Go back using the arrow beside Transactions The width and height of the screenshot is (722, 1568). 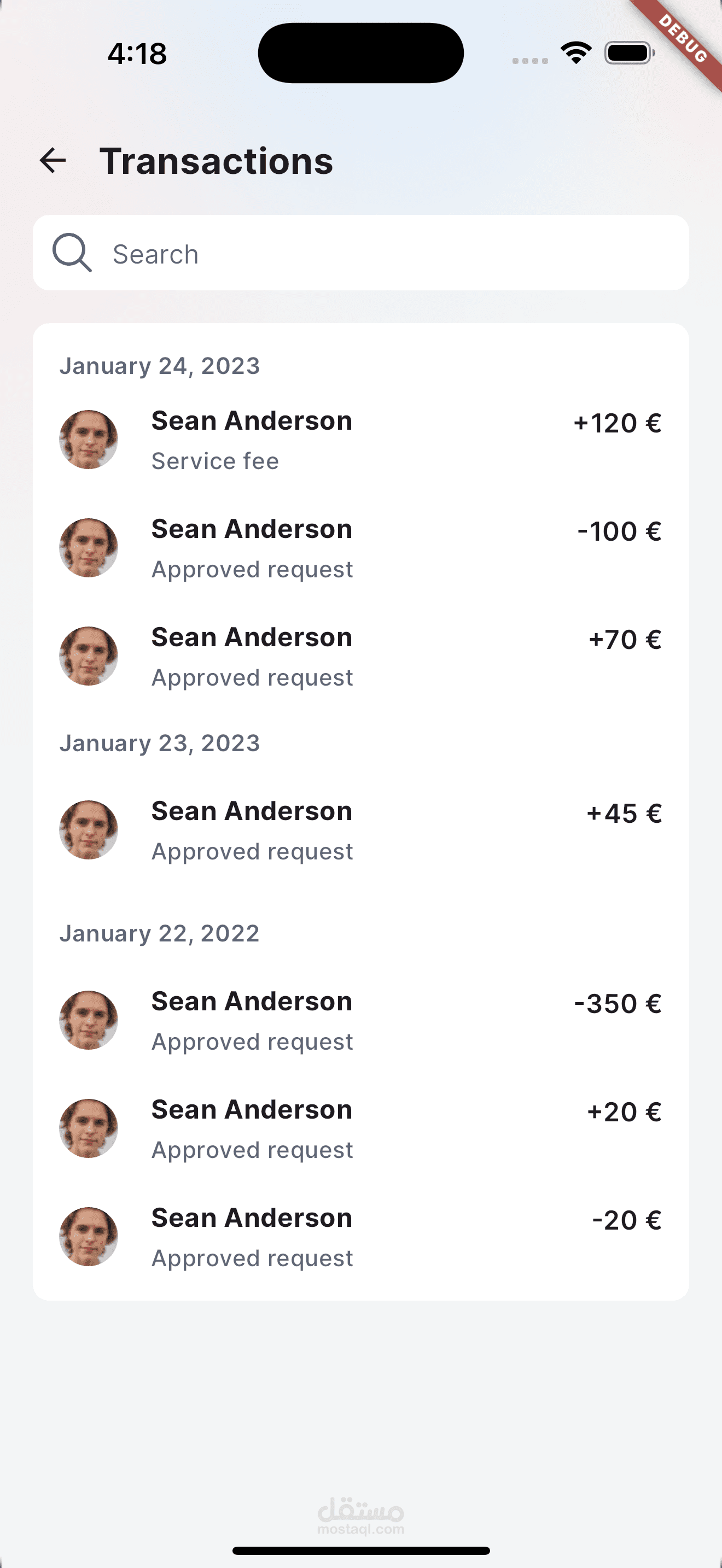(53, 161)
